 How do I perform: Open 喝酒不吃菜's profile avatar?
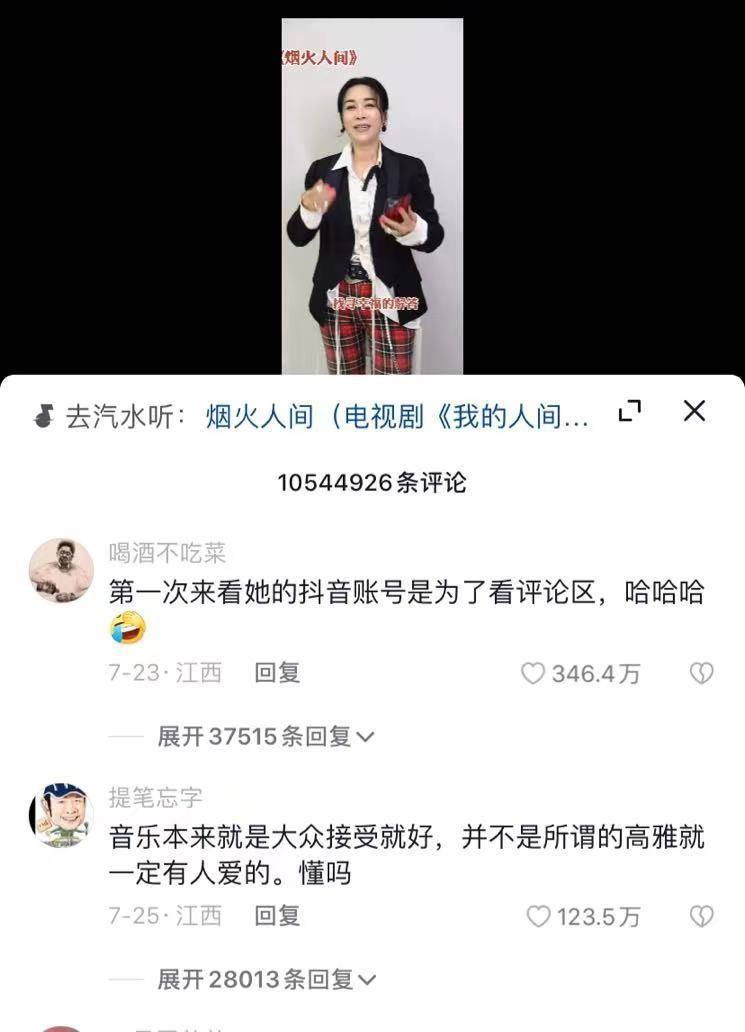point(61,570)
